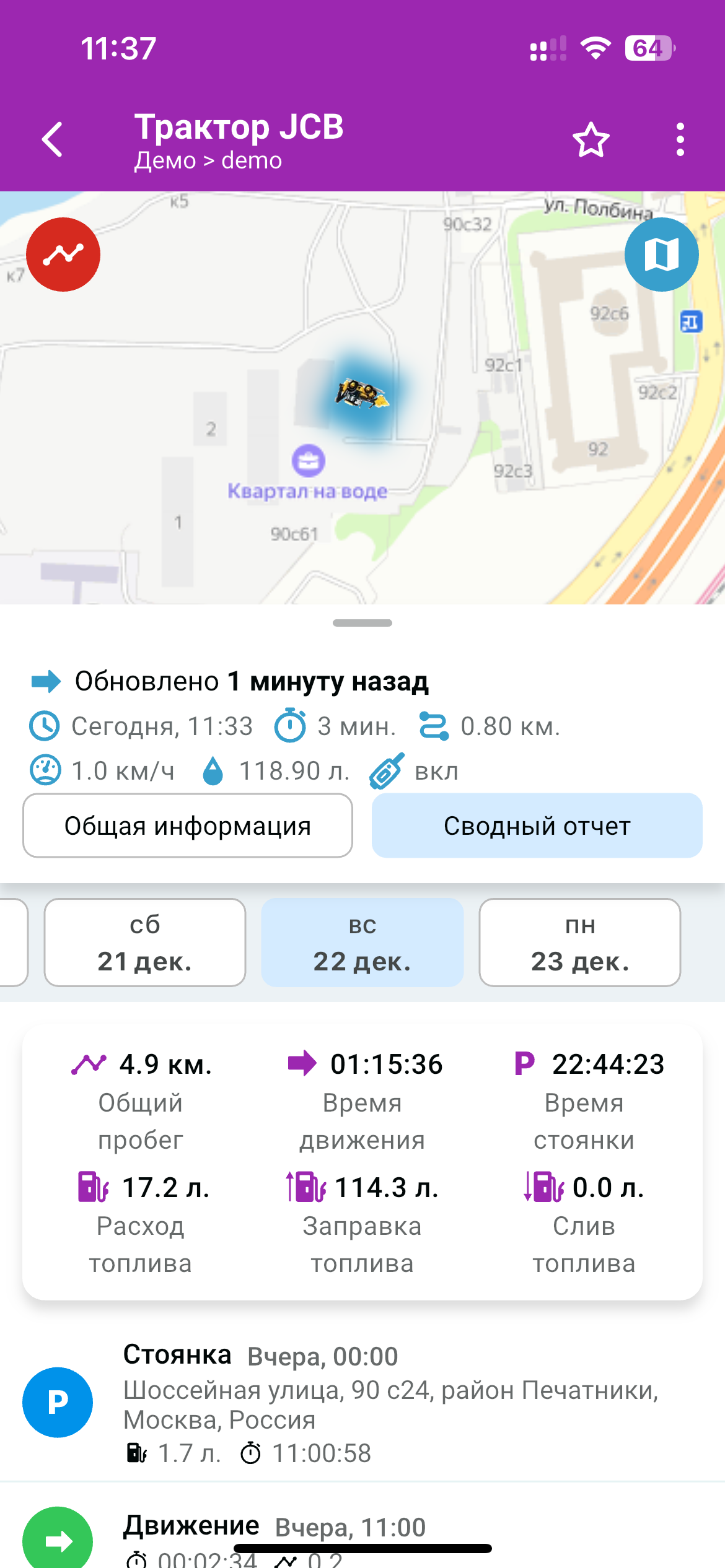Select date вс 22 дек.
This screenshot has width=725, height=1568.
point(362,943)
